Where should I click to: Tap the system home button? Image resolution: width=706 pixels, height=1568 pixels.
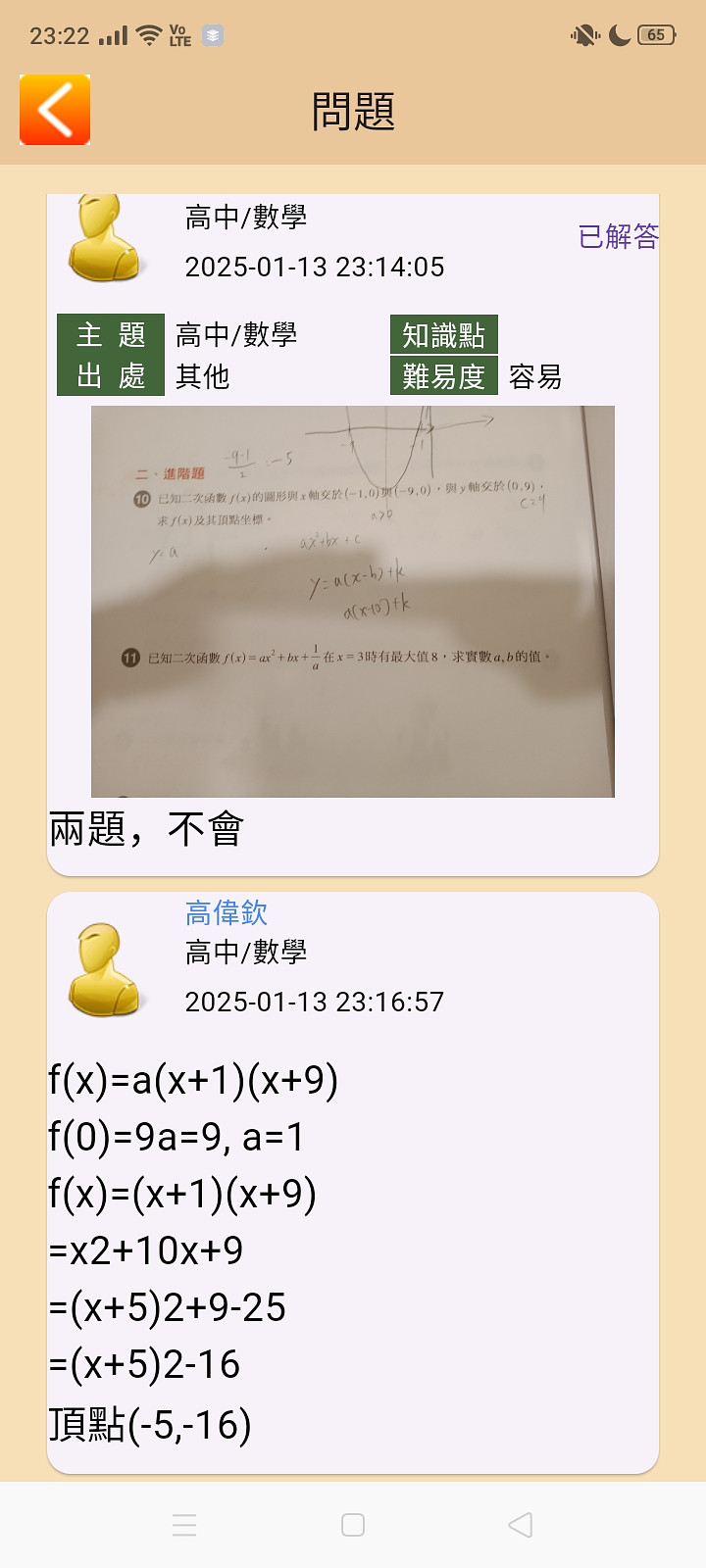click(353, 1525)
